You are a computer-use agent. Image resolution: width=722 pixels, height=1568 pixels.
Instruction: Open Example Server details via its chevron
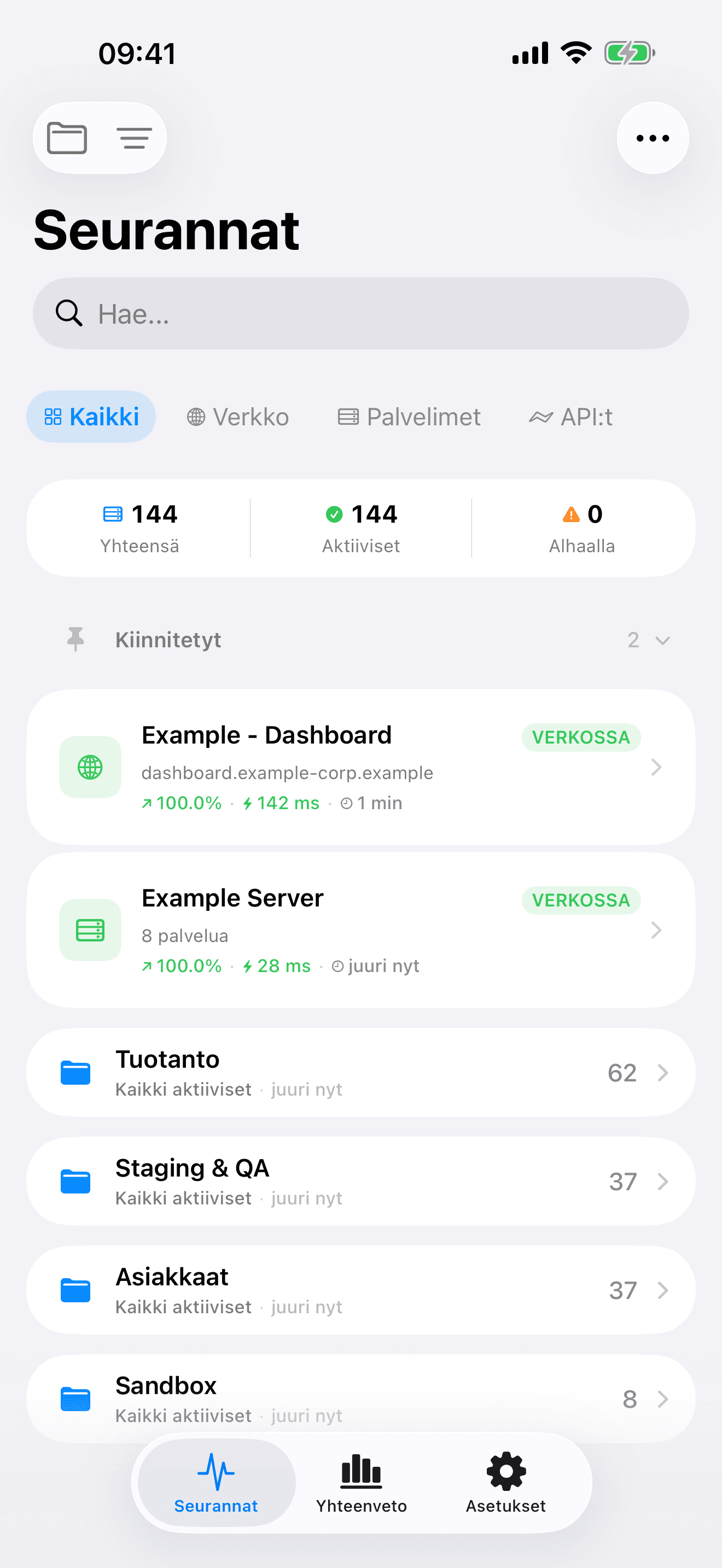click(x=656, y=929)
